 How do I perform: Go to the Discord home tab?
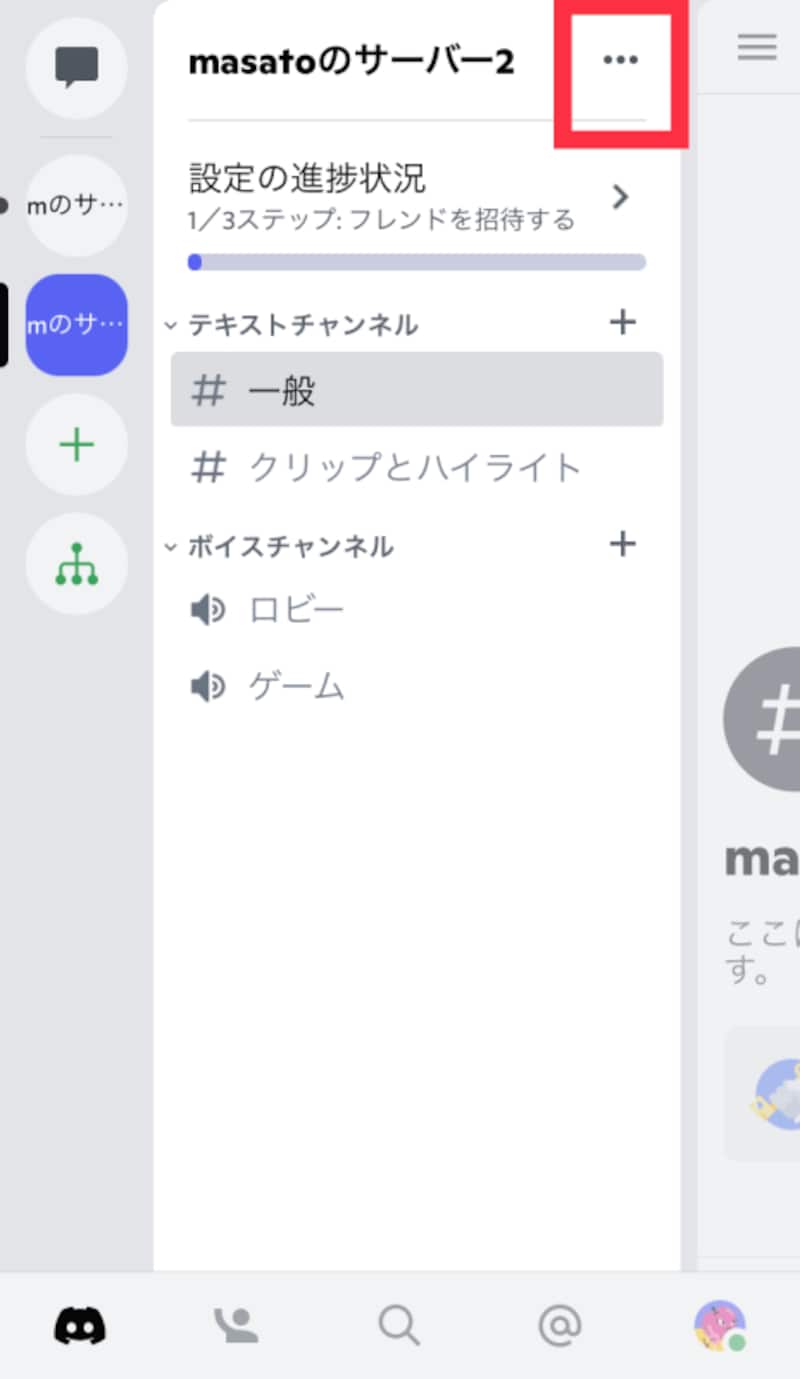tap(80, 1326)
